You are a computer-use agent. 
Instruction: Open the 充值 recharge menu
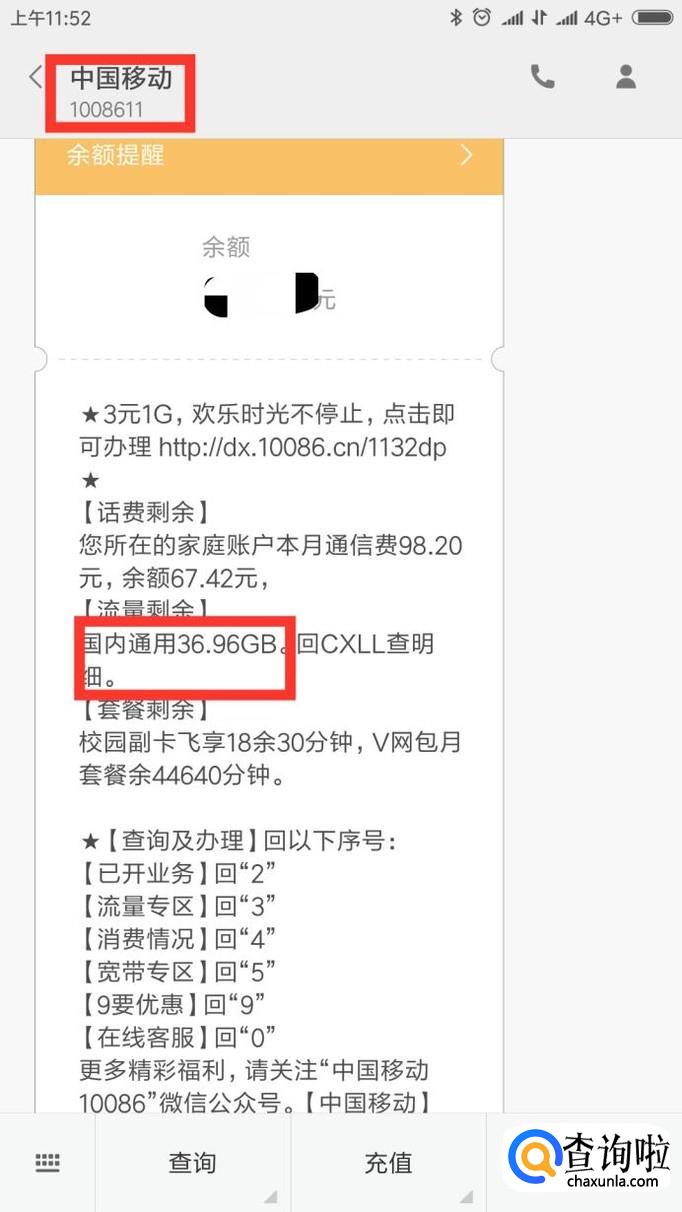pos(388,1162)
